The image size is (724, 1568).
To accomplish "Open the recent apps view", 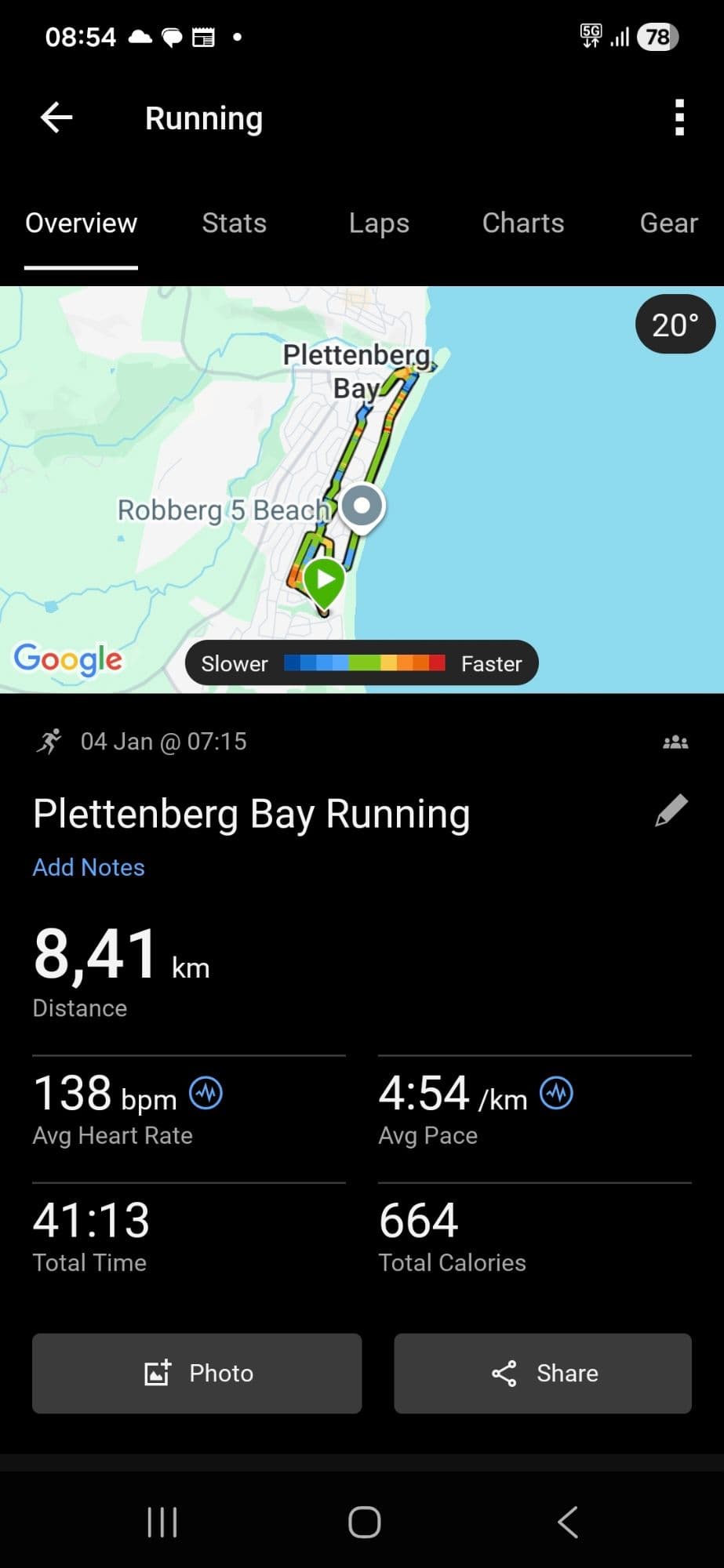I will pyautogui.click(x=162, y=1523).
